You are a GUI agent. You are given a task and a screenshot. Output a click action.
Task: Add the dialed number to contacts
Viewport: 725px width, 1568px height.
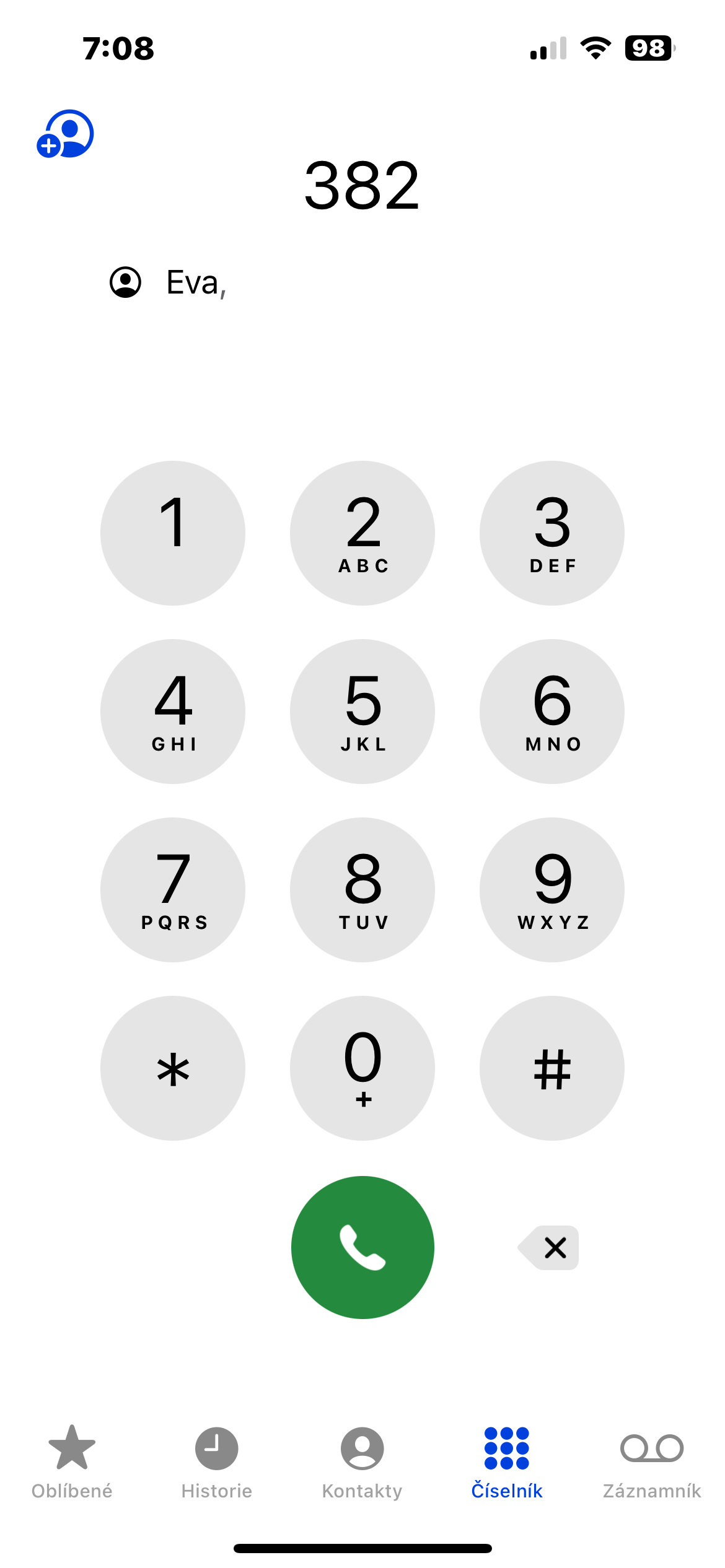pyautogui.click(x=65, y=134)
